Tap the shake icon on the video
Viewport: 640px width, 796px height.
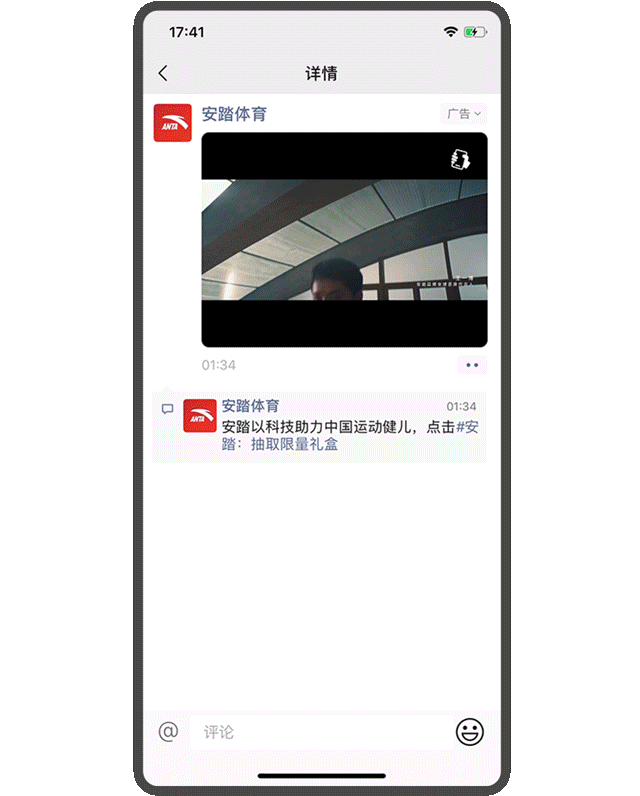pyautogui.click(x=460, y=161)
